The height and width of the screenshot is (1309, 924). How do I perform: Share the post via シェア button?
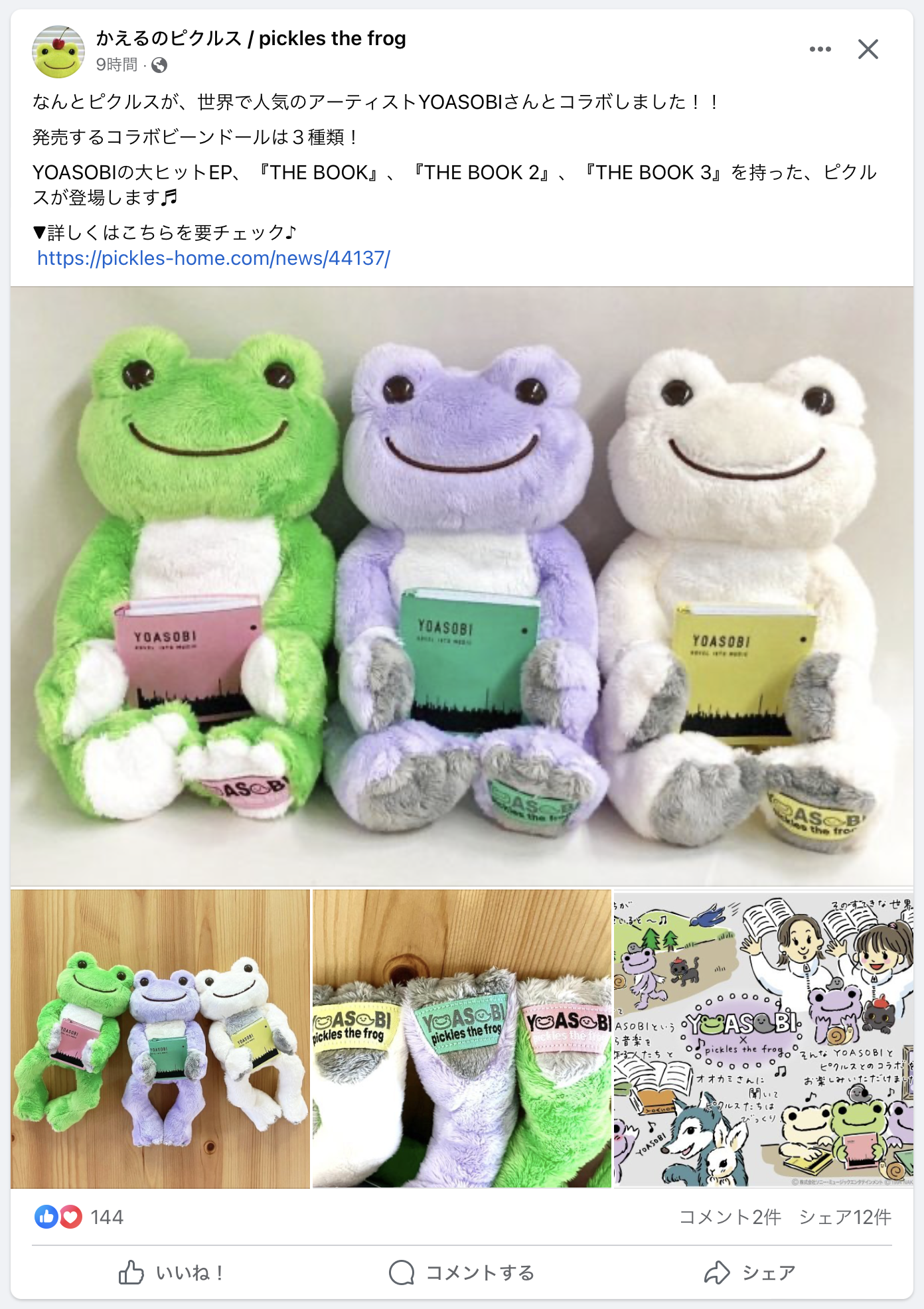(x=750, y=1272)
